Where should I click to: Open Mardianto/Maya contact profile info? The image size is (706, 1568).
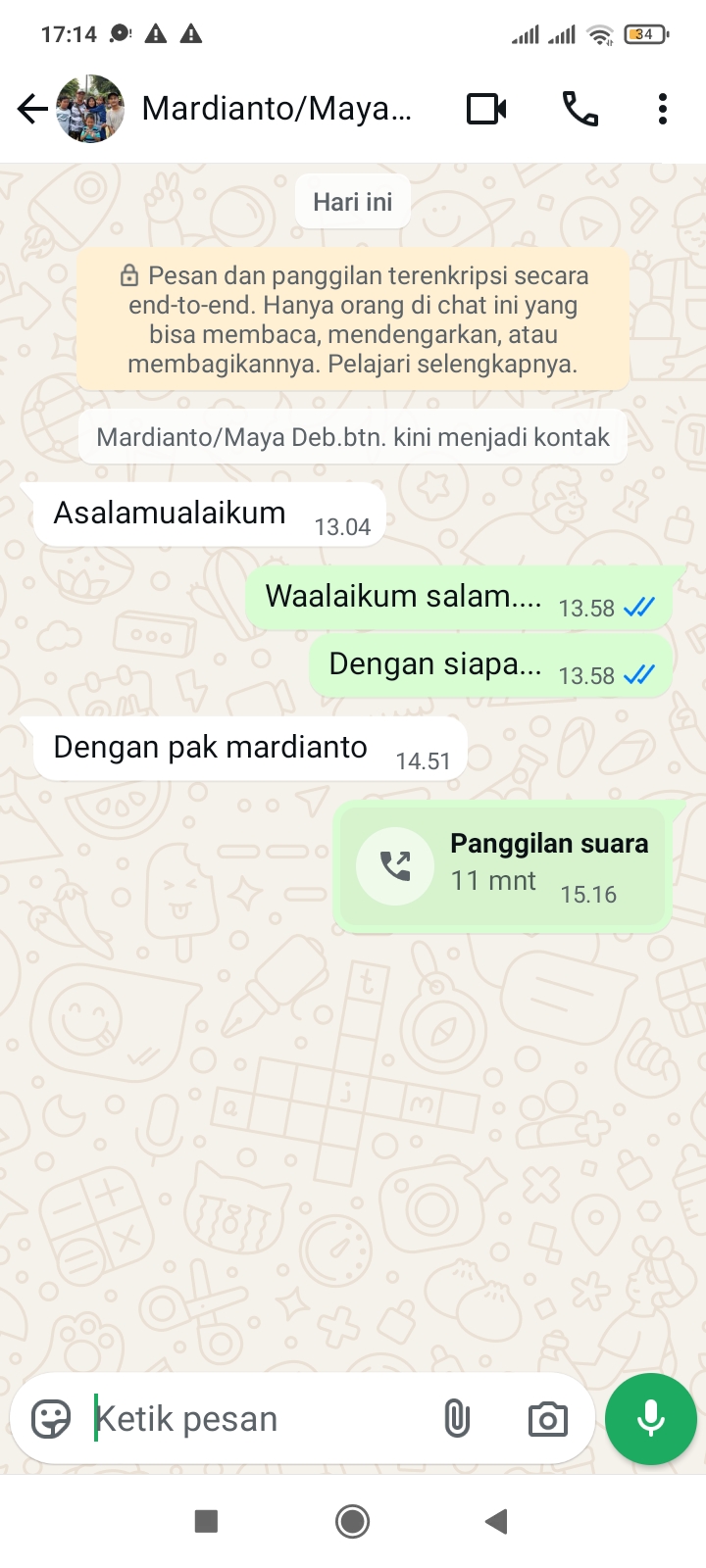click(276, 109)
